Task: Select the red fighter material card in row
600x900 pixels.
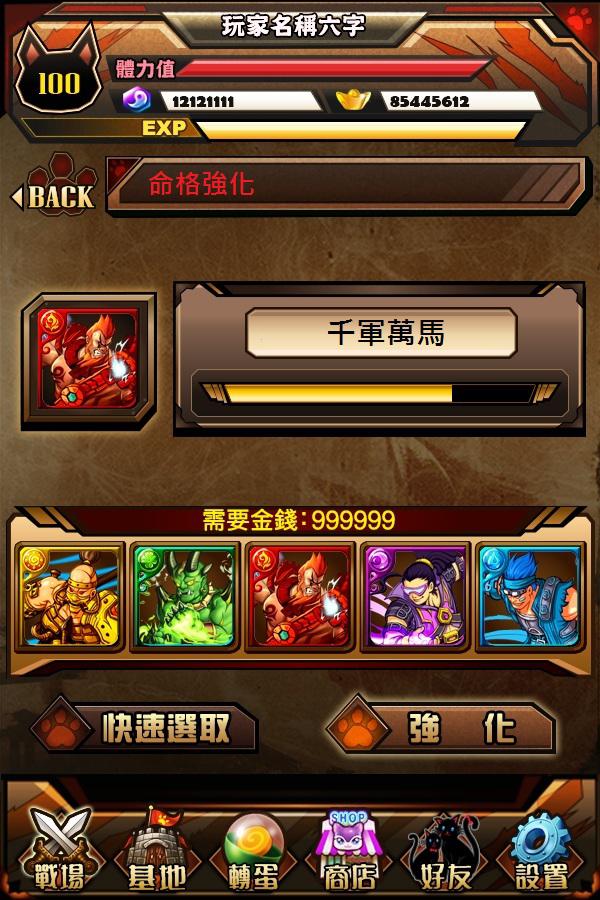Action: tap(299, 597)
